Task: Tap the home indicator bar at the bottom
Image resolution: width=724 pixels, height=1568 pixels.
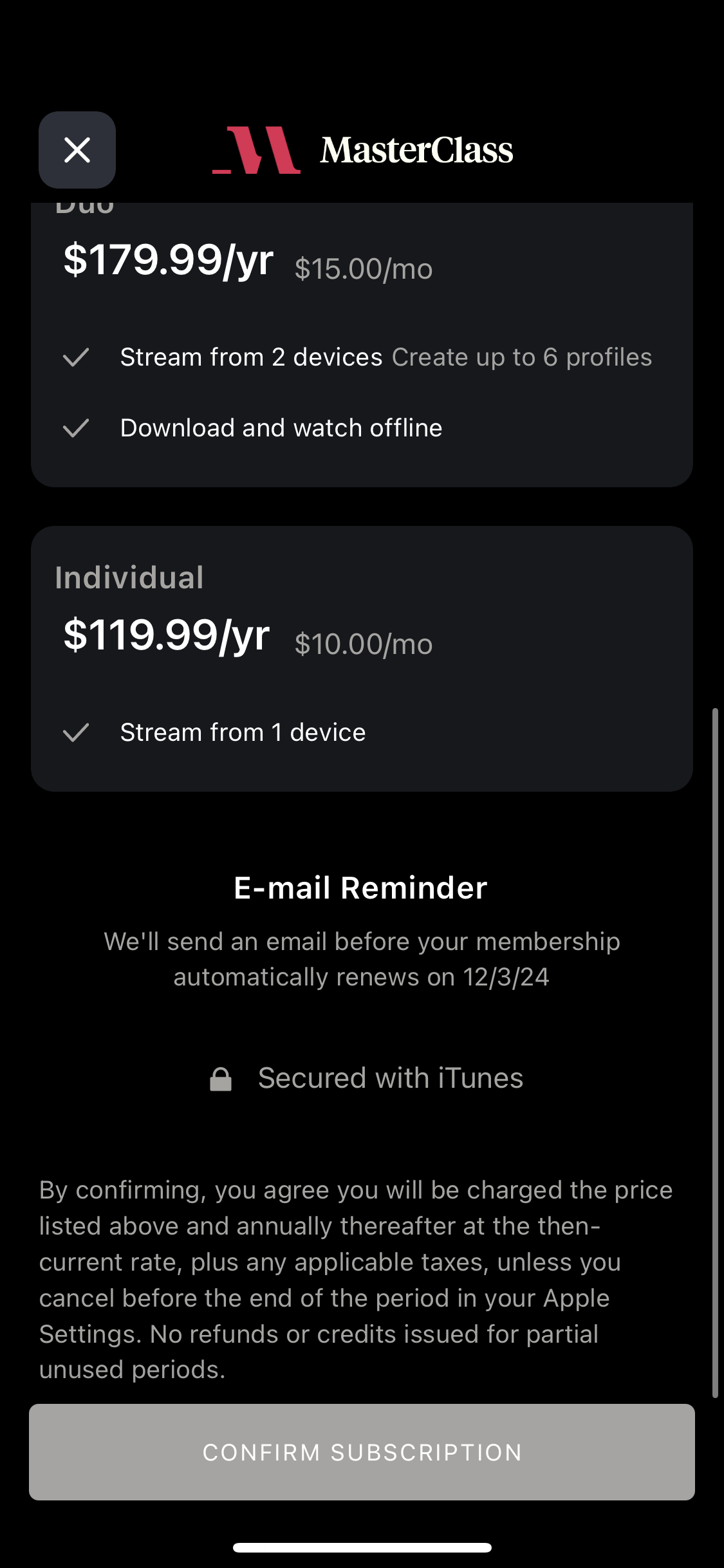Action: [362, 1548]
